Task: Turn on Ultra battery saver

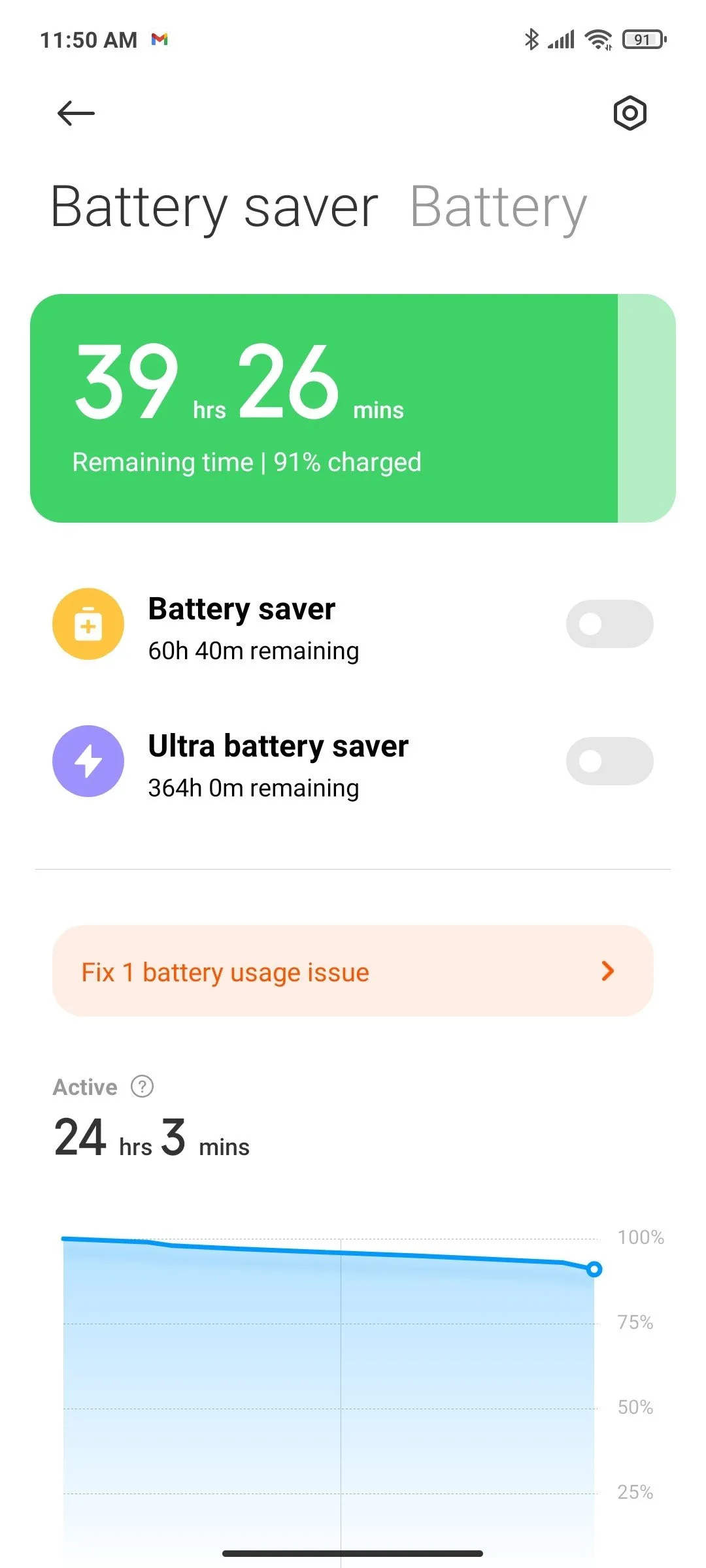Action: 609,761
